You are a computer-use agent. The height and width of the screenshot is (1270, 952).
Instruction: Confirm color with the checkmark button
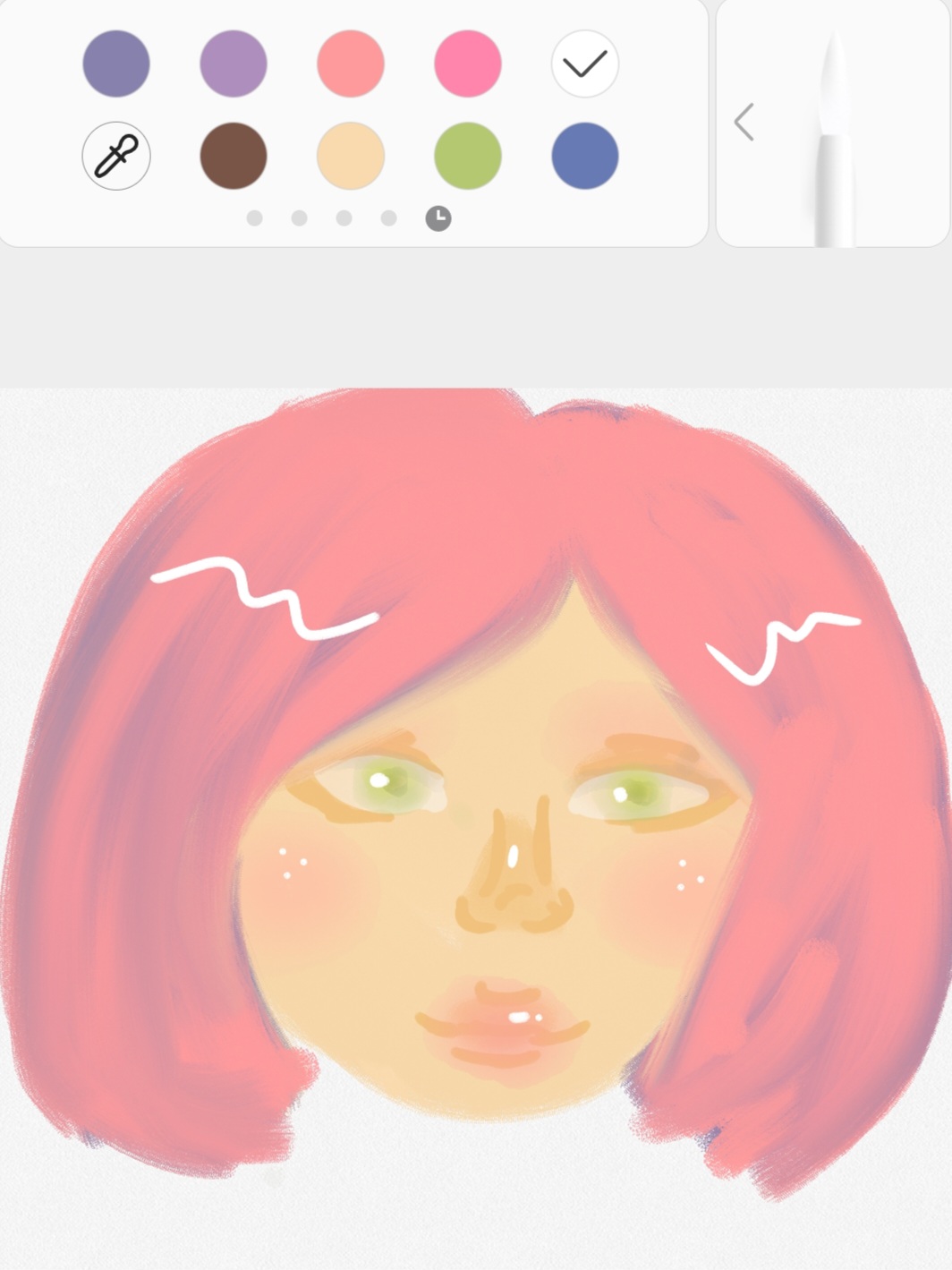tap(584, 64)
